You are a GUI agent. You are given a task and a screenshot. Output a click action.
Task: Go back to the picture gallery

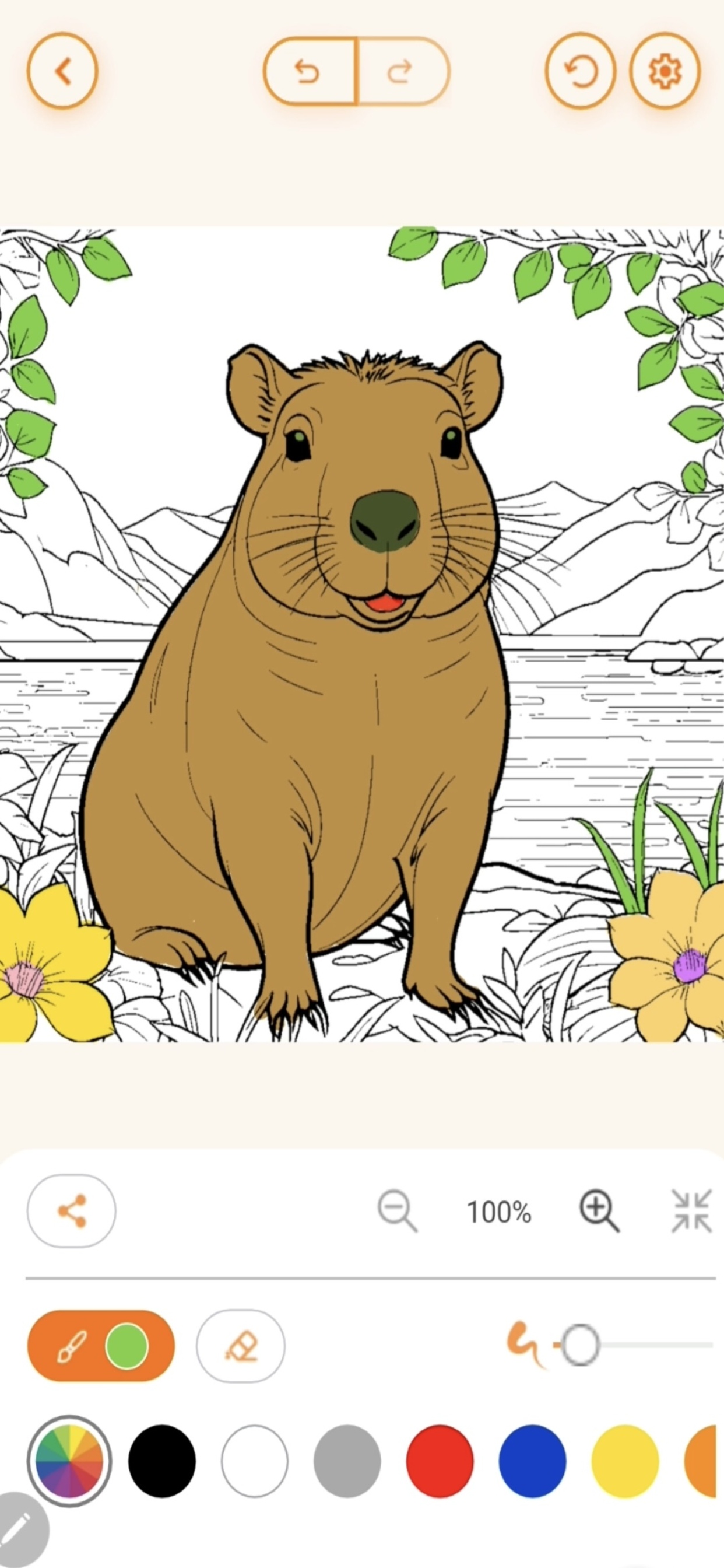coord(63,72)
